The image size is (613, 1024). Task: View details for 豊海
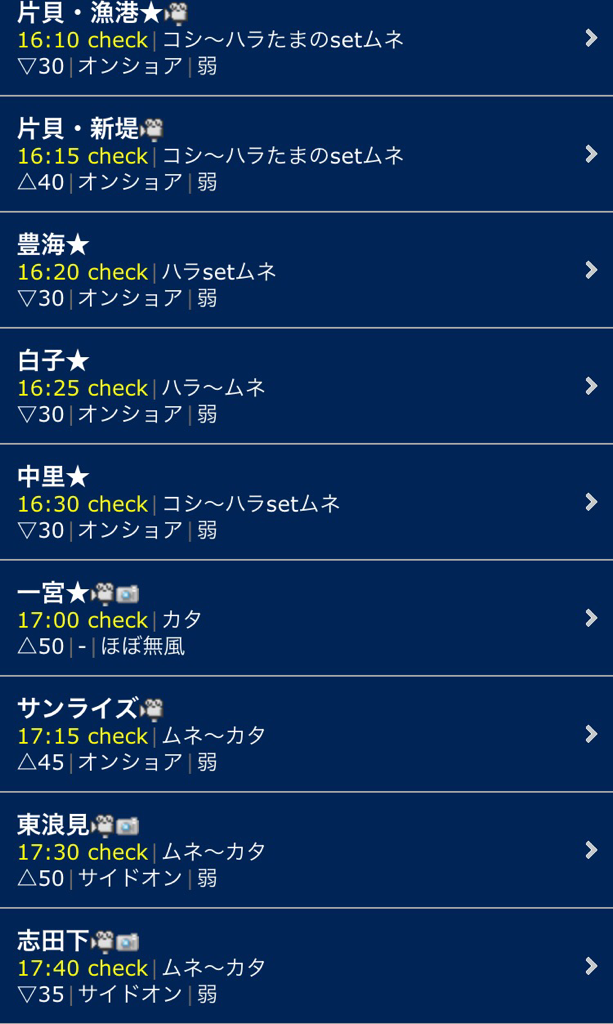pyautogui.click(x=306, y=270)
